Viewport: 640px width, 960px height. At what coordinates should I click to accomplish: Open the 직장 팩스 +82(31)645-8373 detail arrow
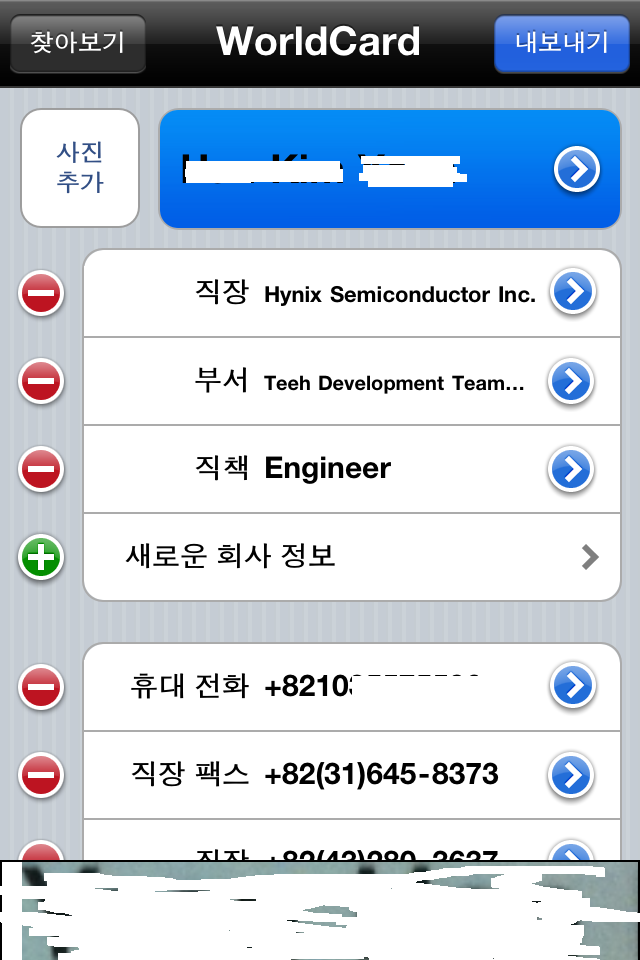[x=573, y=775]
